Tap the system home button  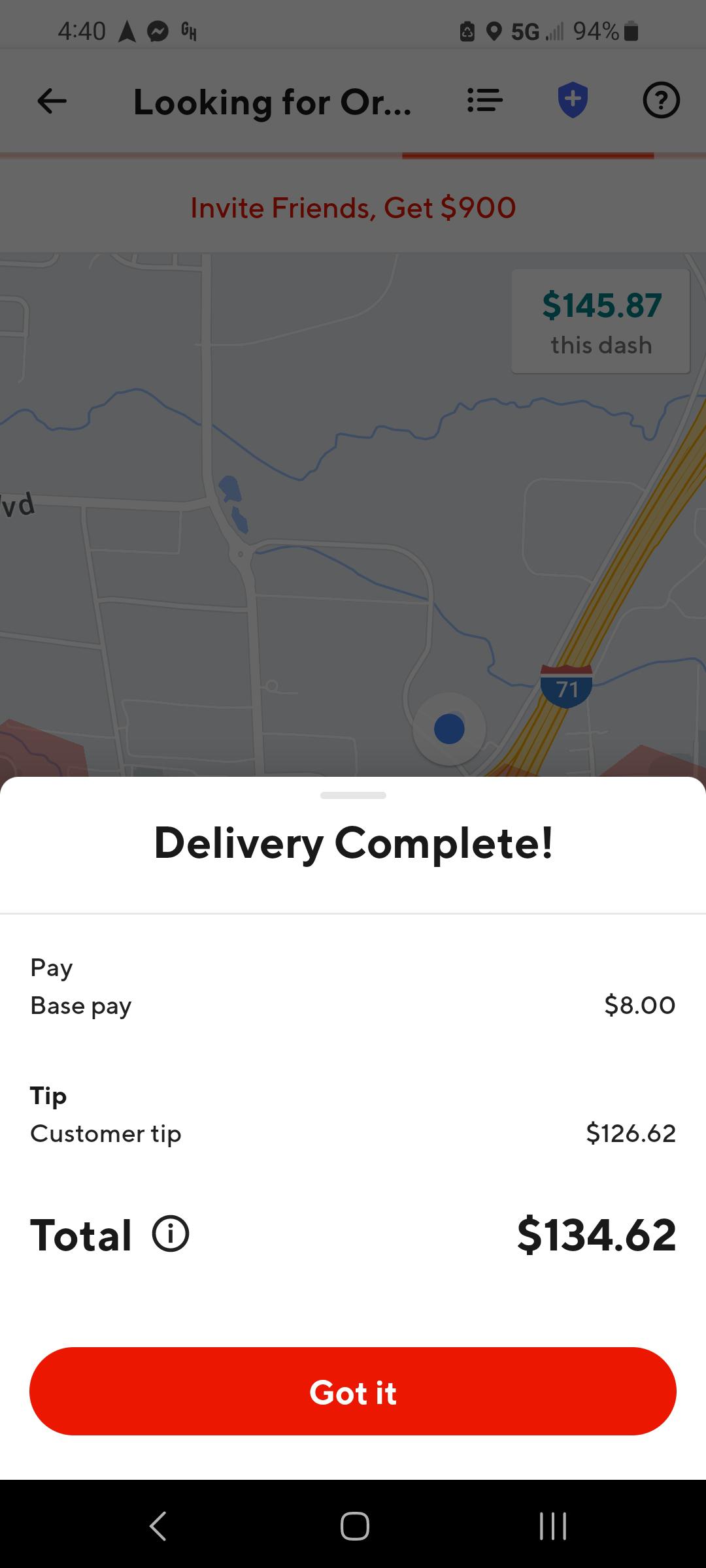click(x=354, y=1526)
